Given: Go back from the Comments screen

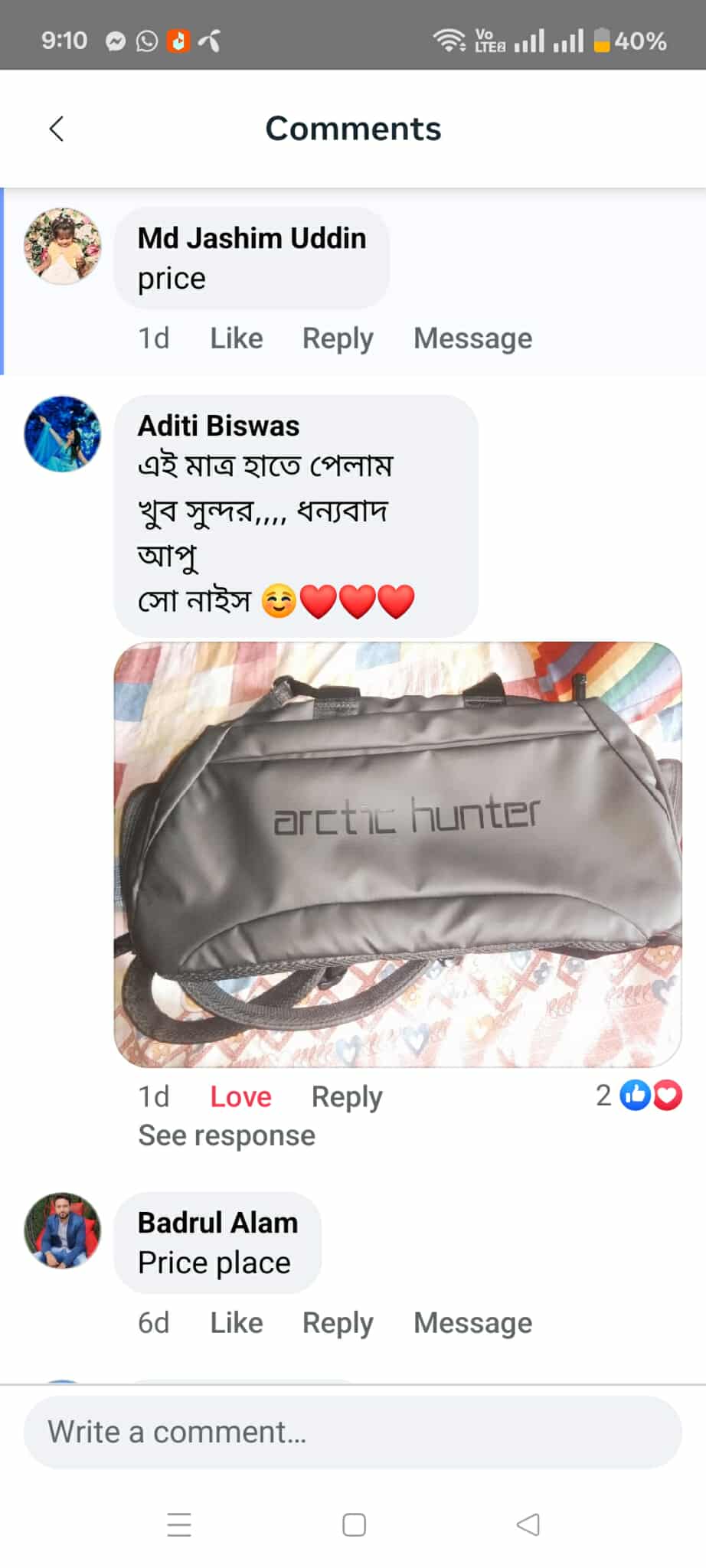Looking at the screenshot, I should pos(56,129).
